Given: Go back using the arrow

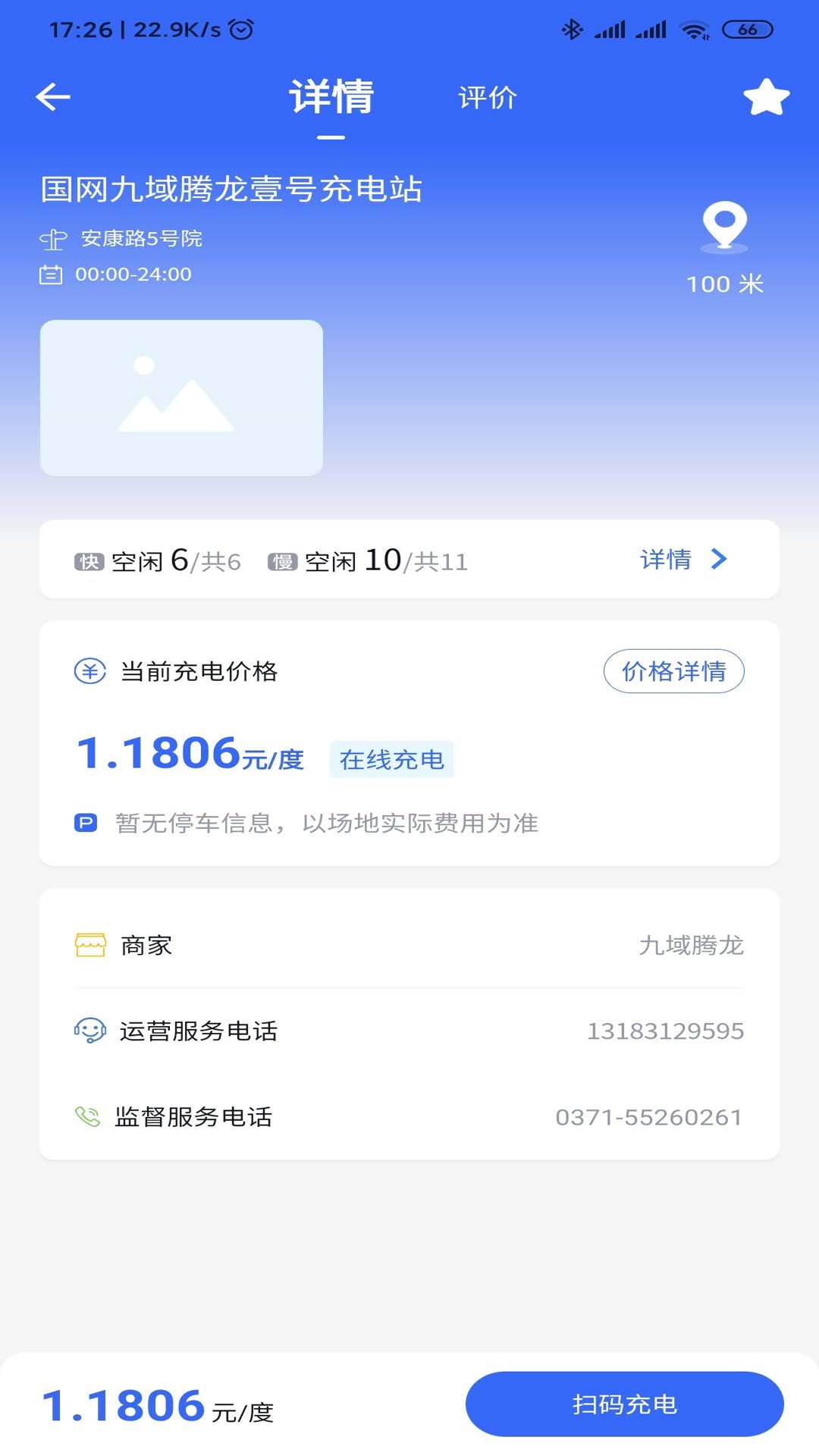Looking at the screenshot, I should coord(53,97).
